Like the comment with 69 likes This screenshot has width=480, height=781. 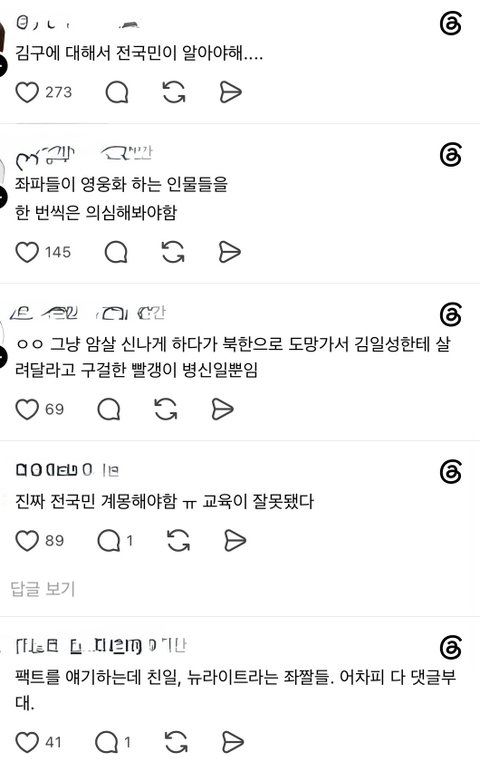tap(27, 409)
